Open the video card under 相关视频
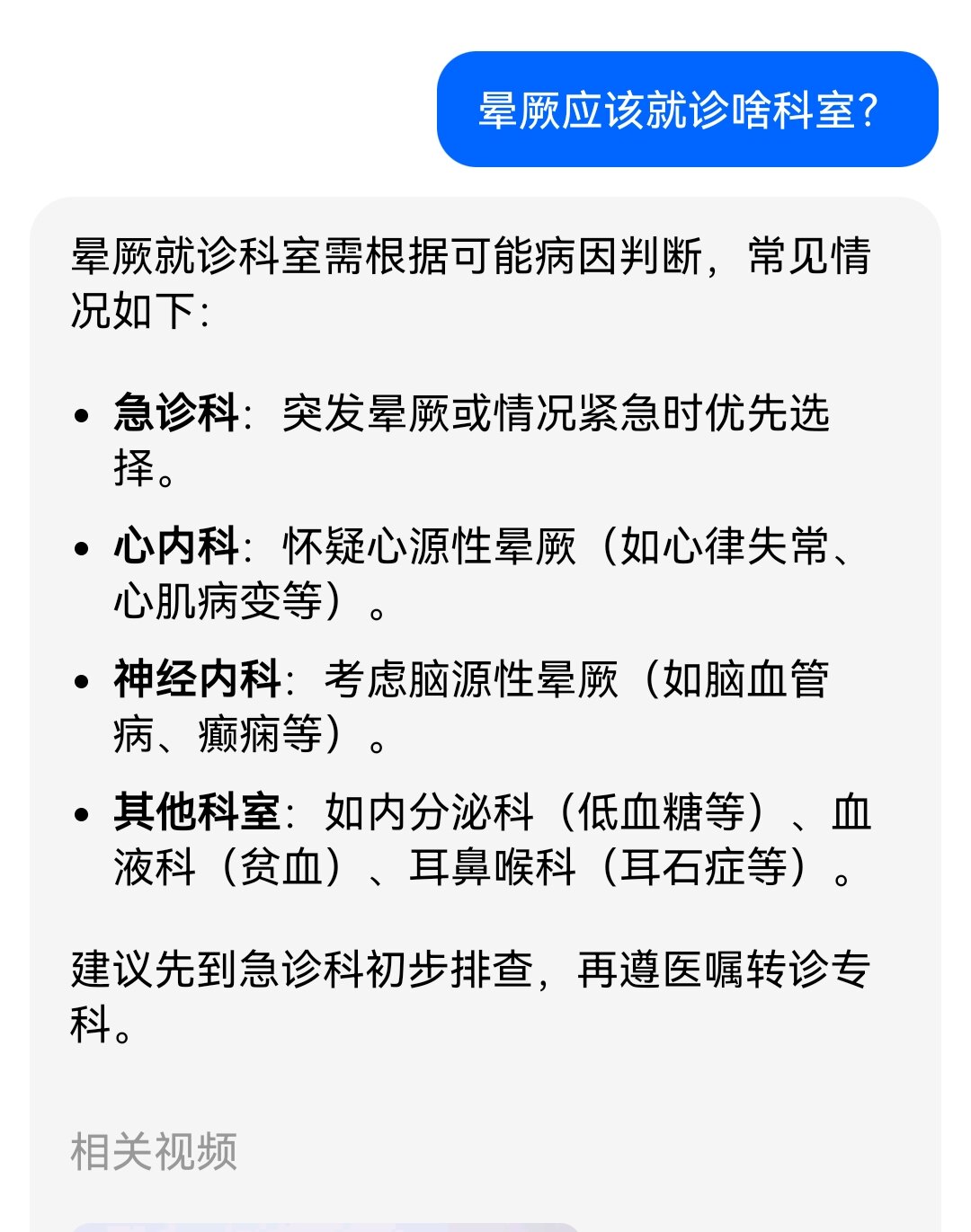Screen dimensions: 971x1232 [x=324, y=1226]
